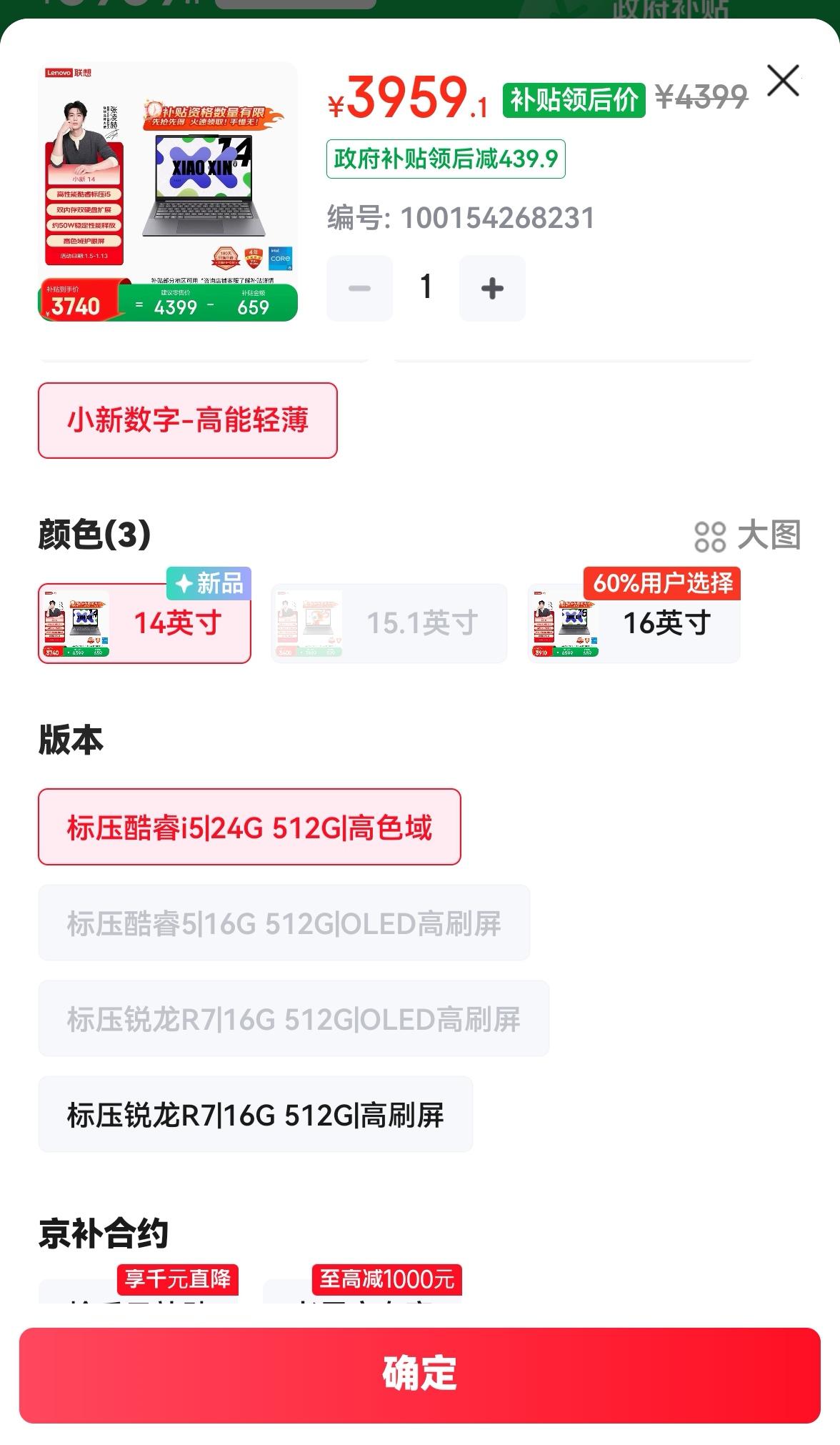Select 标压酷睿5|16G 512G|OLED高刷屏 version

tap(284, 923)
